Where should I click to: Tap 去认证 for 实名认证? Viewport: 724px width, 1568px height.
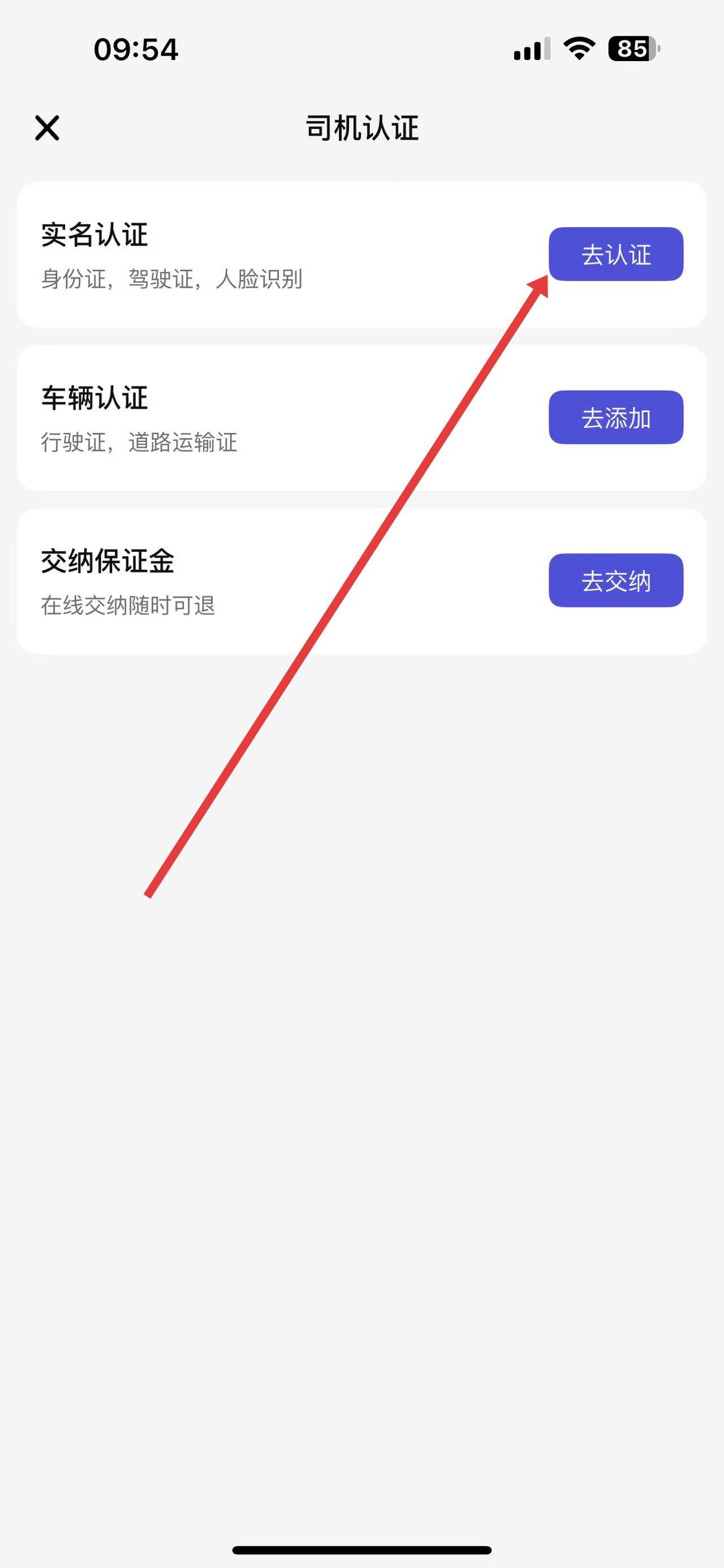point(615,254)
